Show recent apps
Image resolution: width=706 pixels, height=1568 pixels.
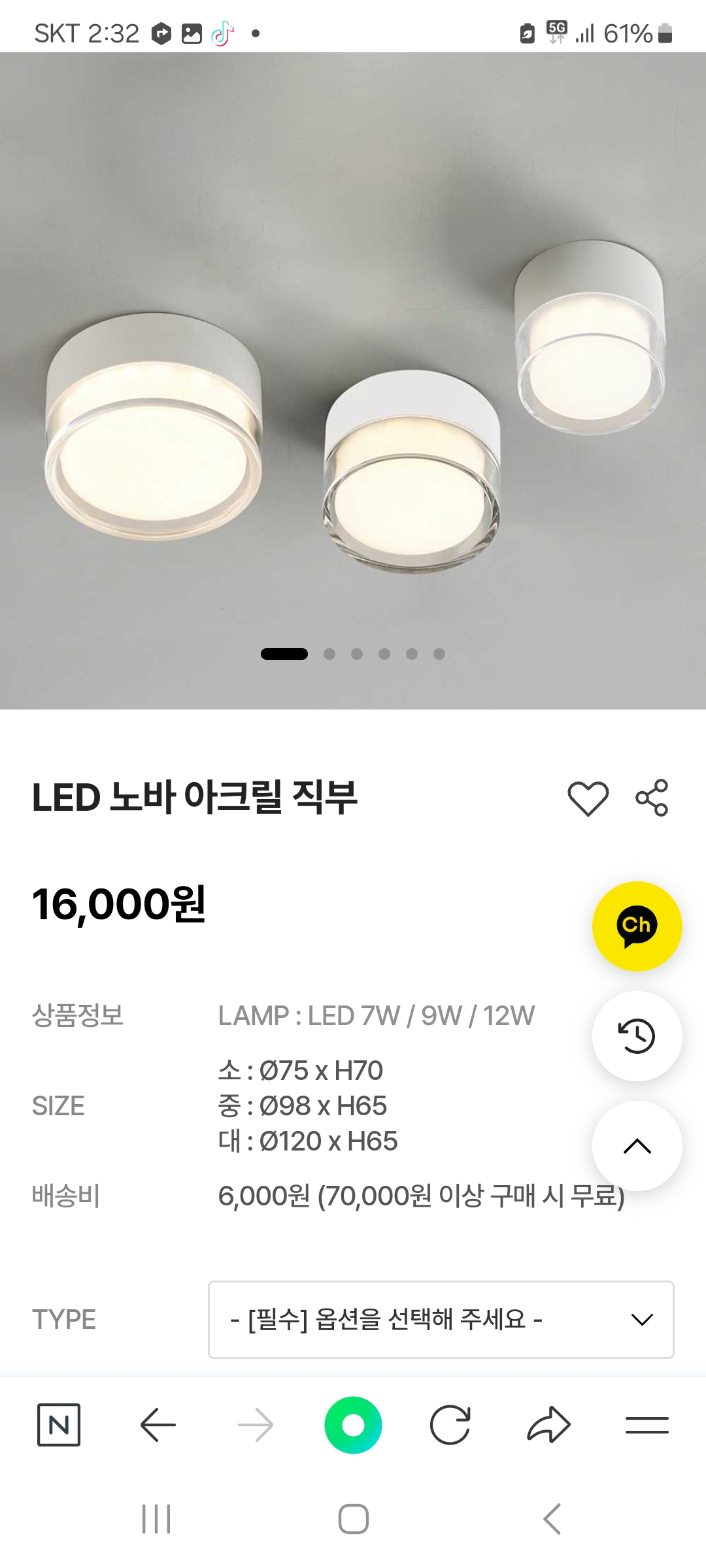156,1518
